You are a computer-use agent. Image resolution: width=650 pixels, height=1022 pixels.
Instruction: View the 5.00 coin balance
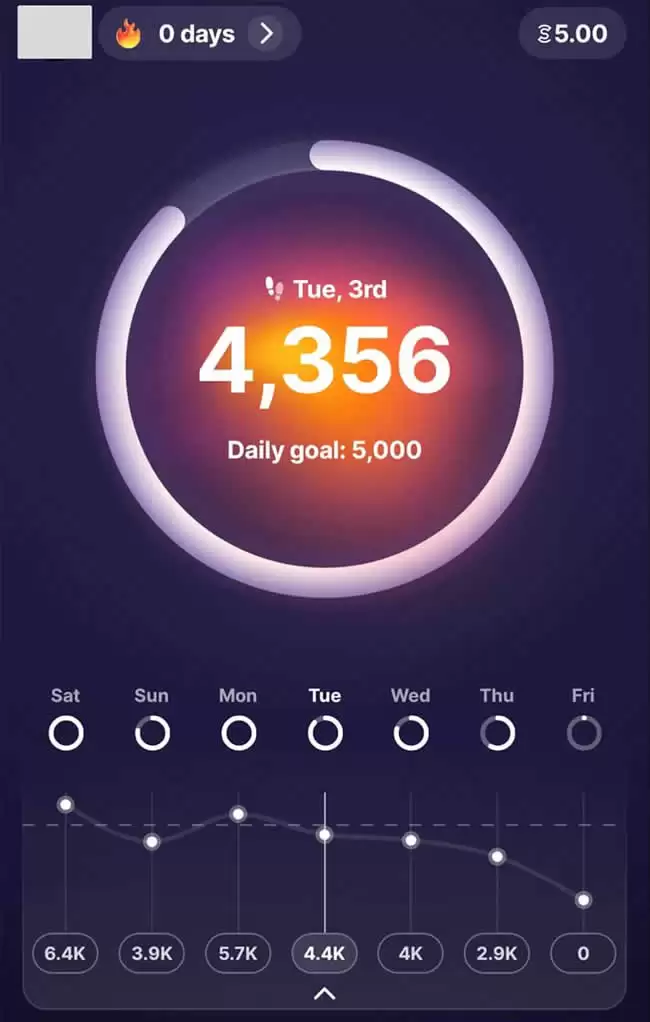pyautogui.click(x=572, y=34)
